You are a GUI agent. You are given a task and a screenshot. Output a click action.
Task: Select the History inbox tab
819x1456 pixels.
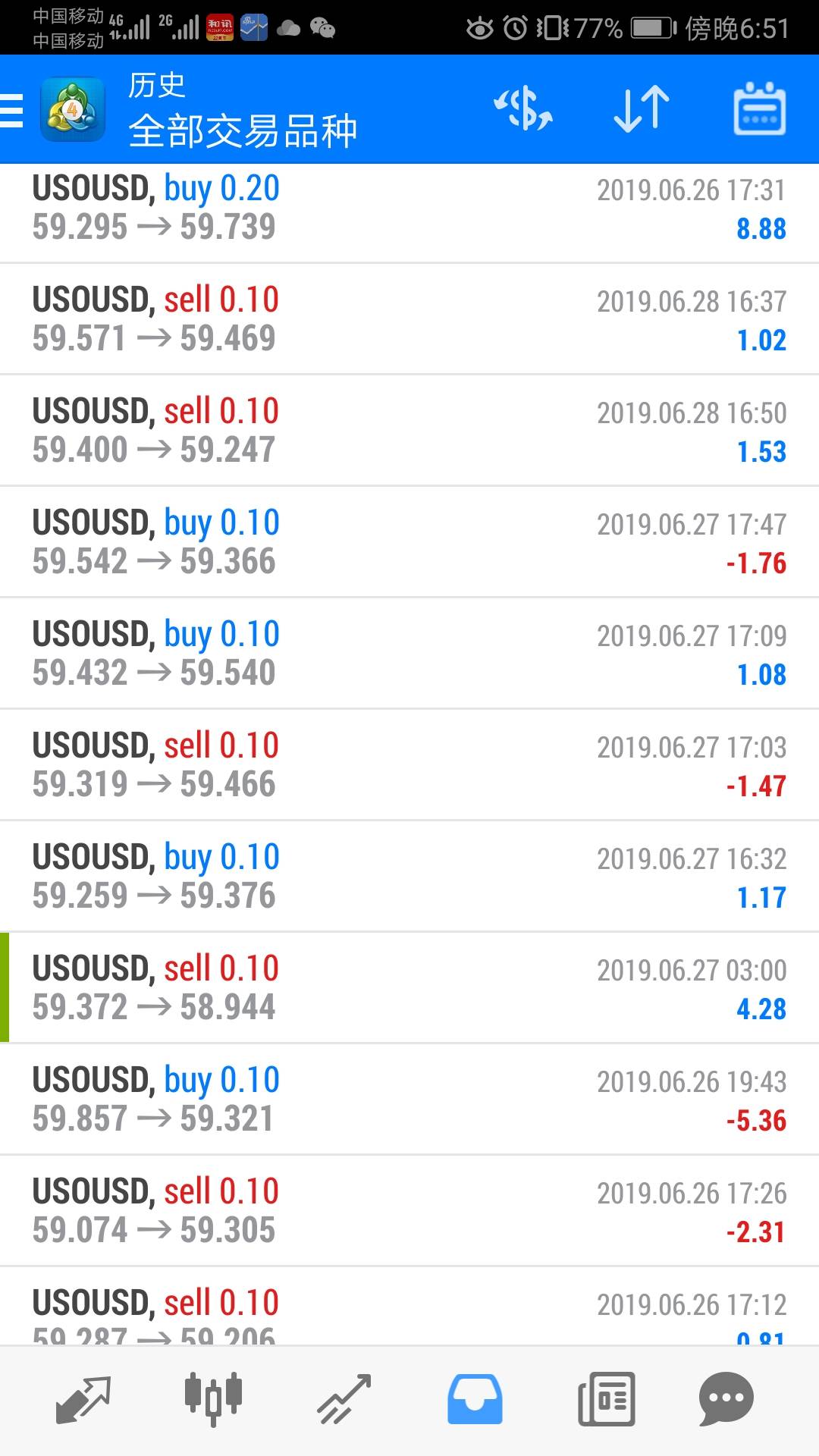click(x=475, y=1399)
